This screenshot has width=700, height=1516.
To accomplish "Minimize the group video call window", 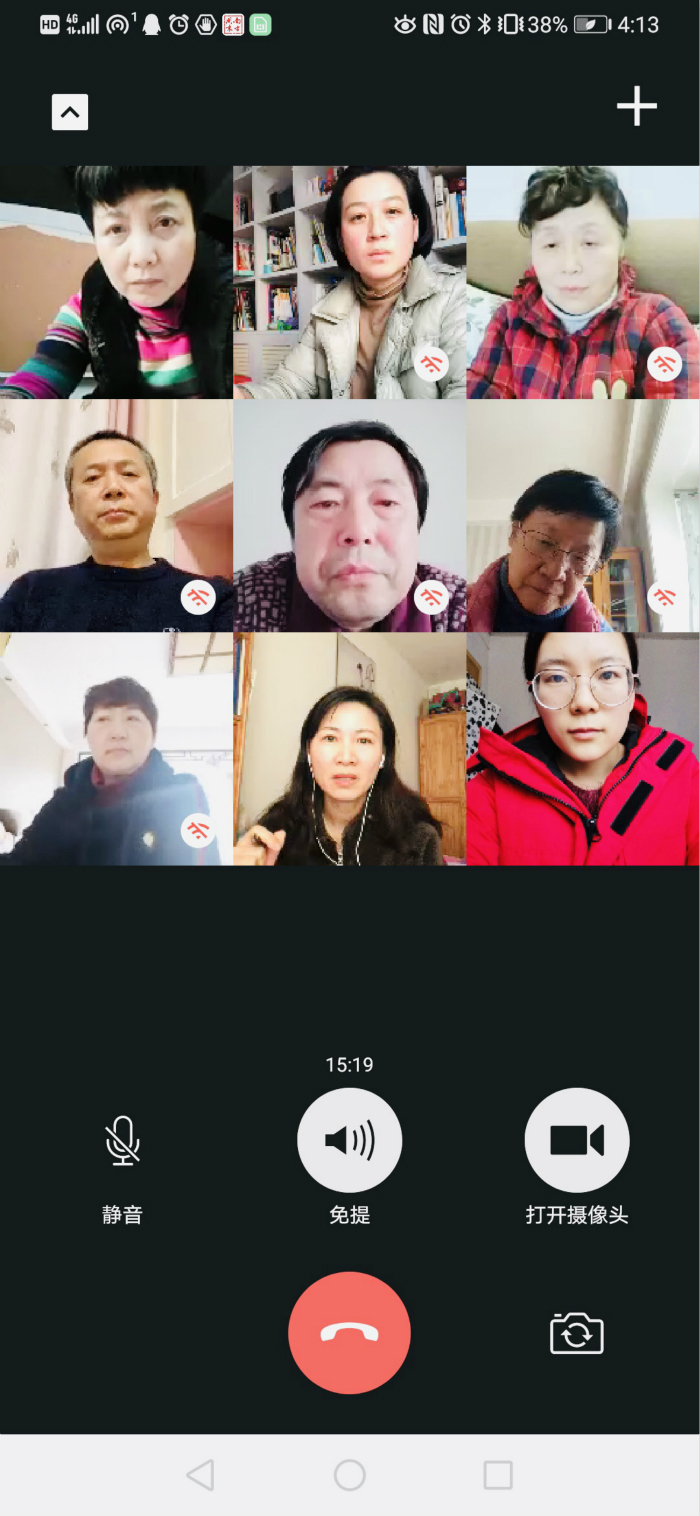I will tap(70, 112).
